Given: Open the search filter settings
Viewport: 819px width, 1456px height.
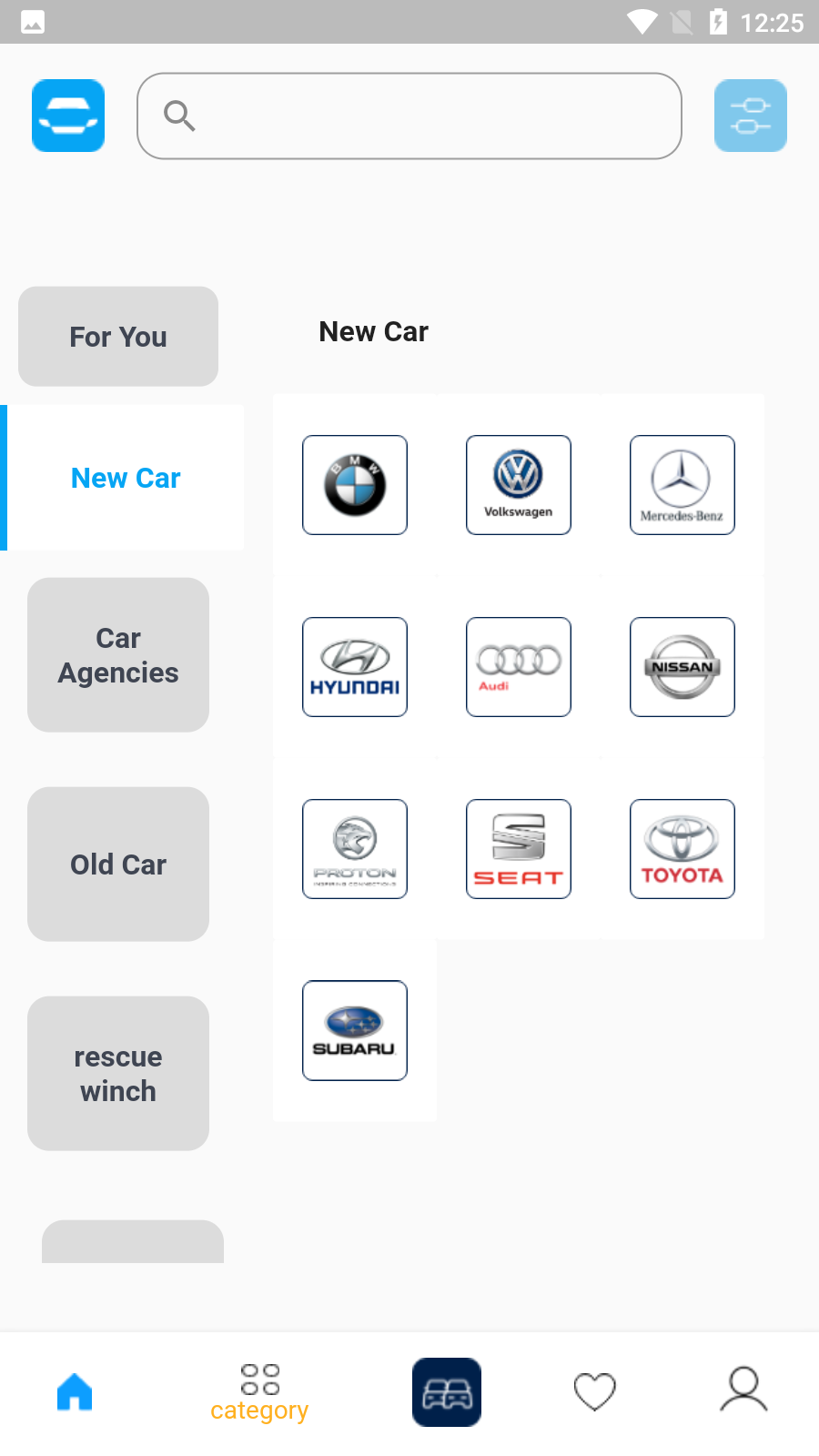Looking at the screenshot, I should click(749, 116).
